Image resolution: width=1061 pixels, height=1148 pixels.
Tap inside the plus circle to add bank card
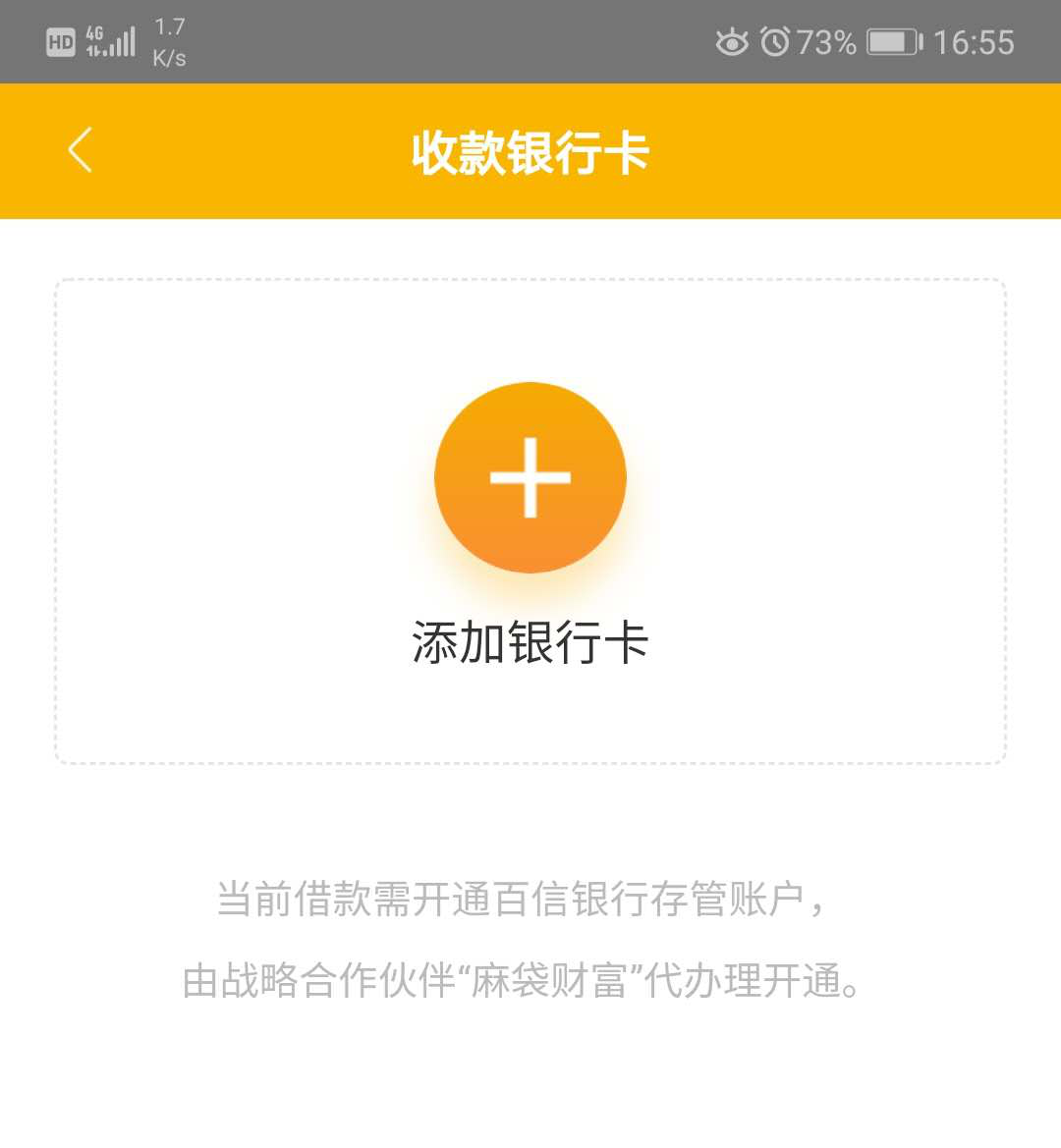[x=531, y=477]
